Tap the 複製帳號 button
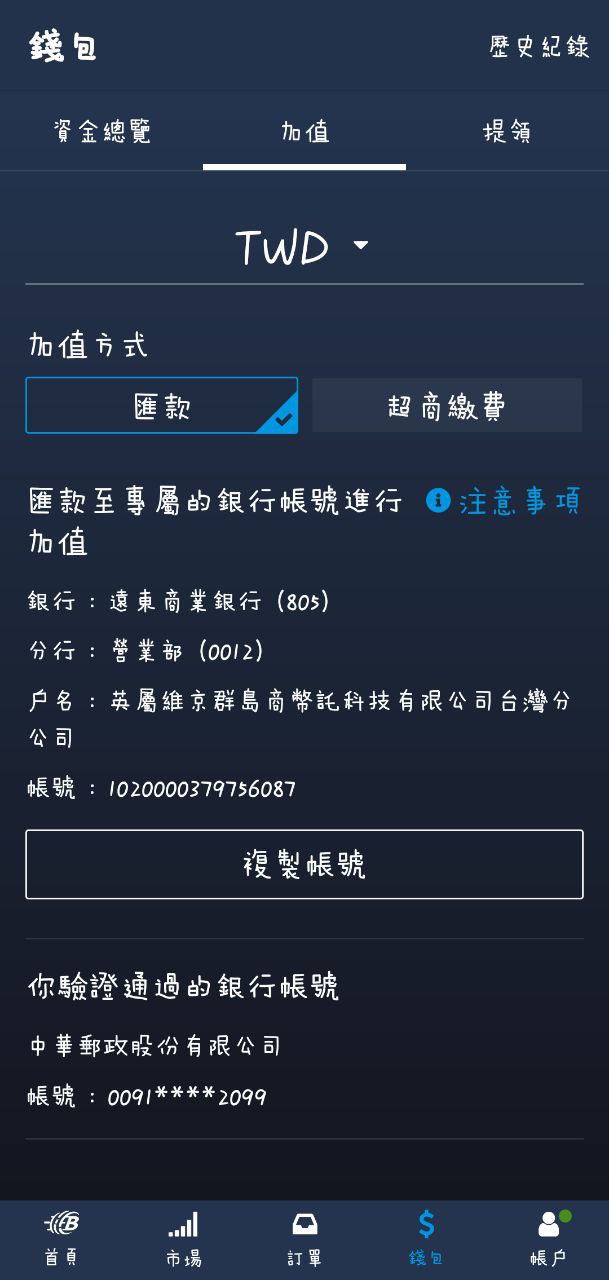This screenshot has width=609, height=1280. 304,864
